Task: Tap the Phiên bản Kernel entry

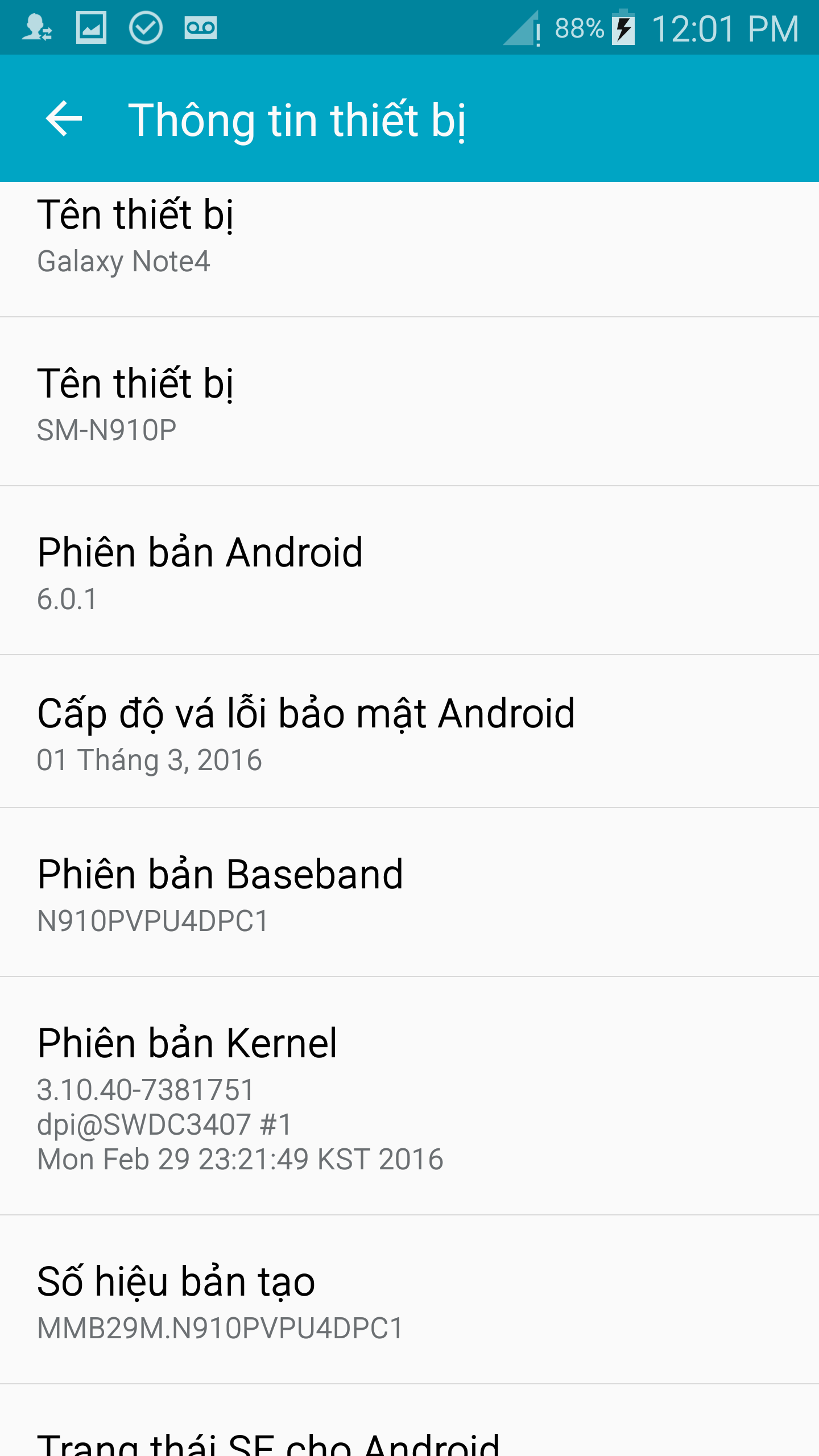Action: point(409,1096)
